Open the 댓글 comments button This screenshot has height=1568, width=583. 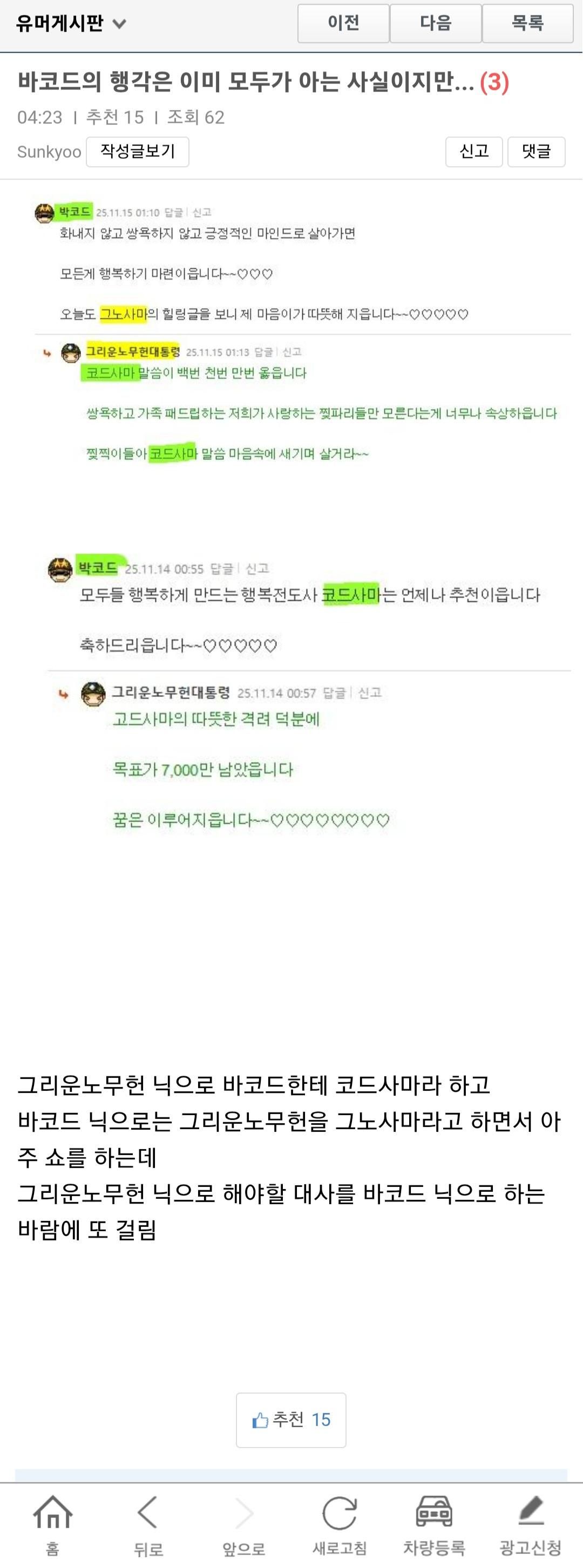[x=536, y=152]
